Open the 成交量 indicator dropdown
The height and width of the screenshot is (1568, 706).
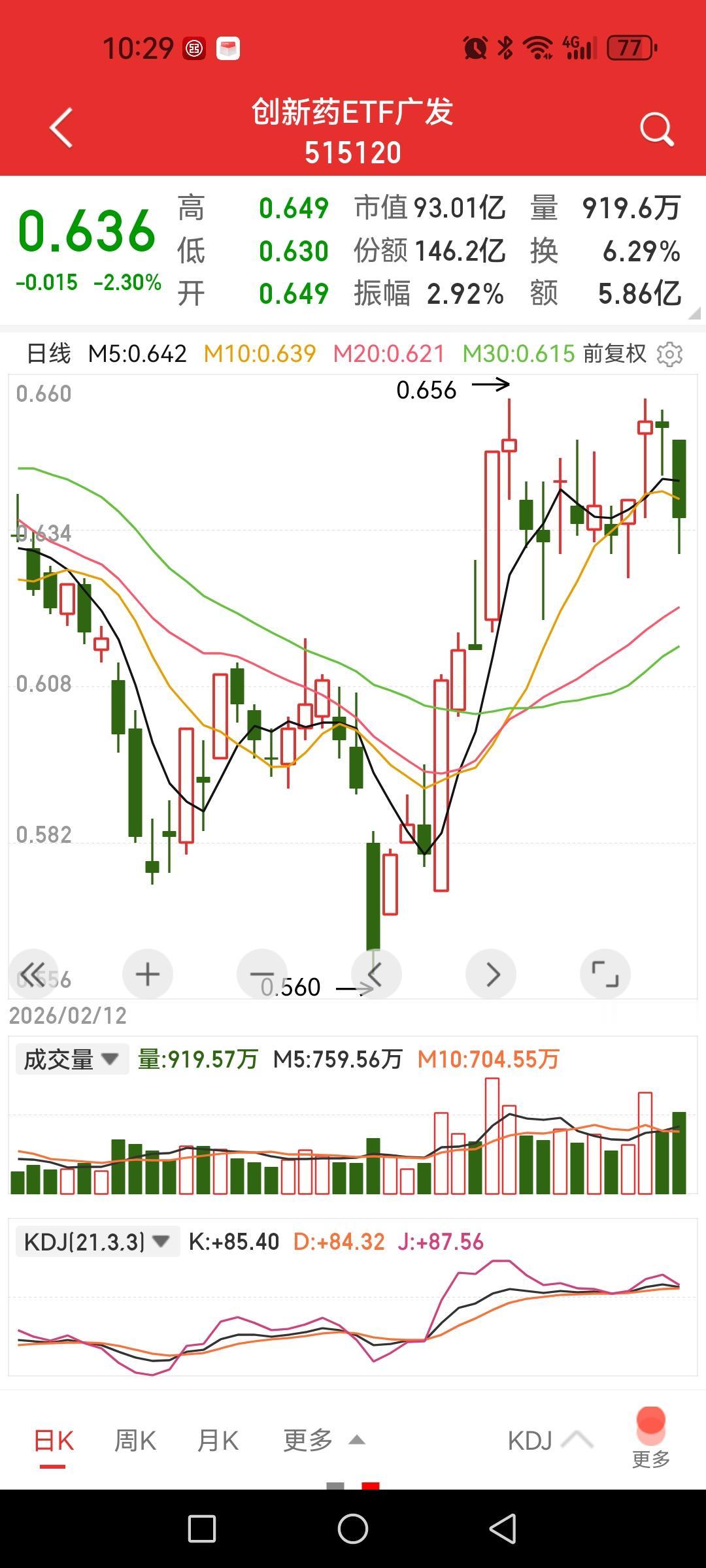[x=71, y=1059]
